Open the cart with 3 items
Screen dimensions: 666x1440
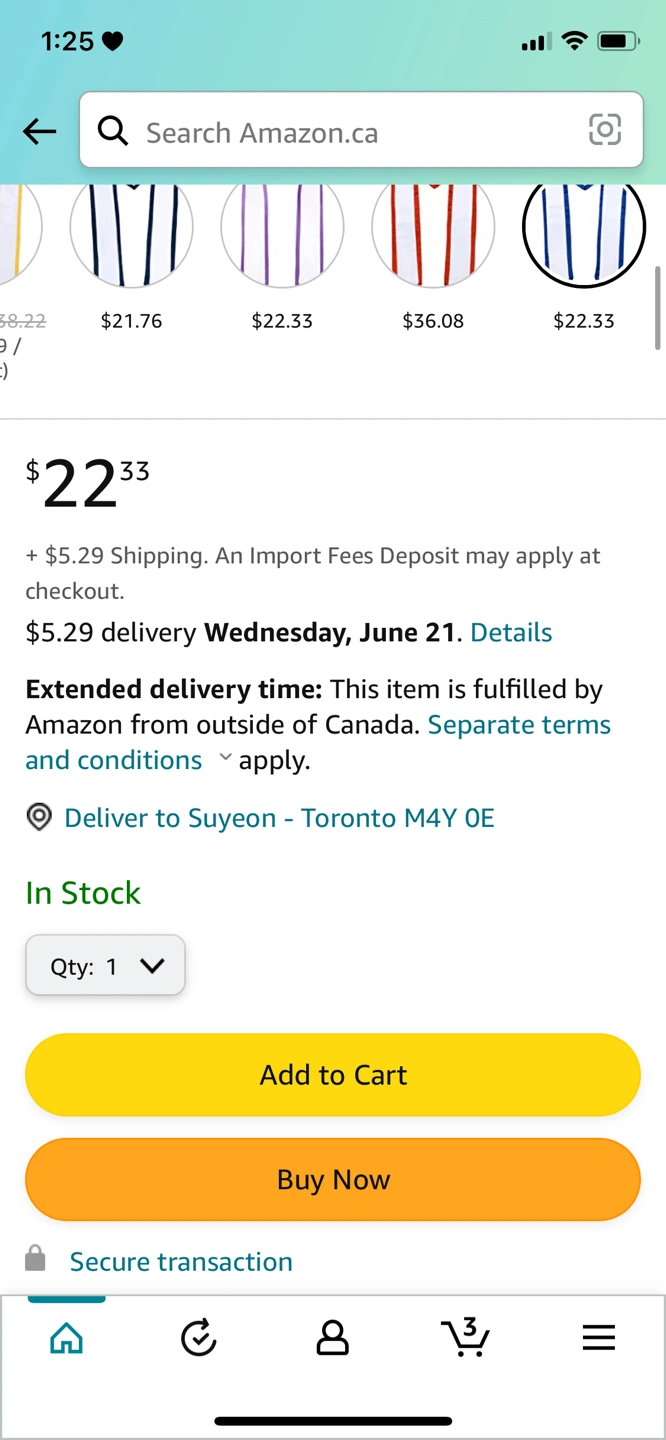click(x=466, y=1337)
